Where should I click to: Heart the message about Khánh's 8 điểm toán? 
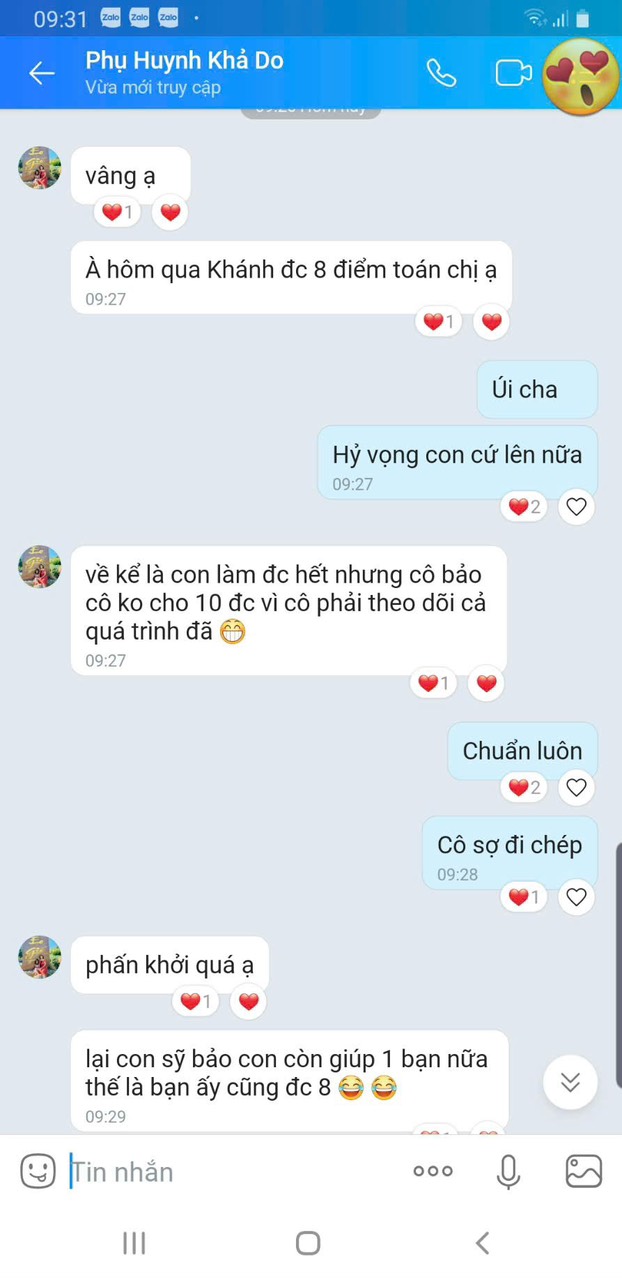click(491, 322)
